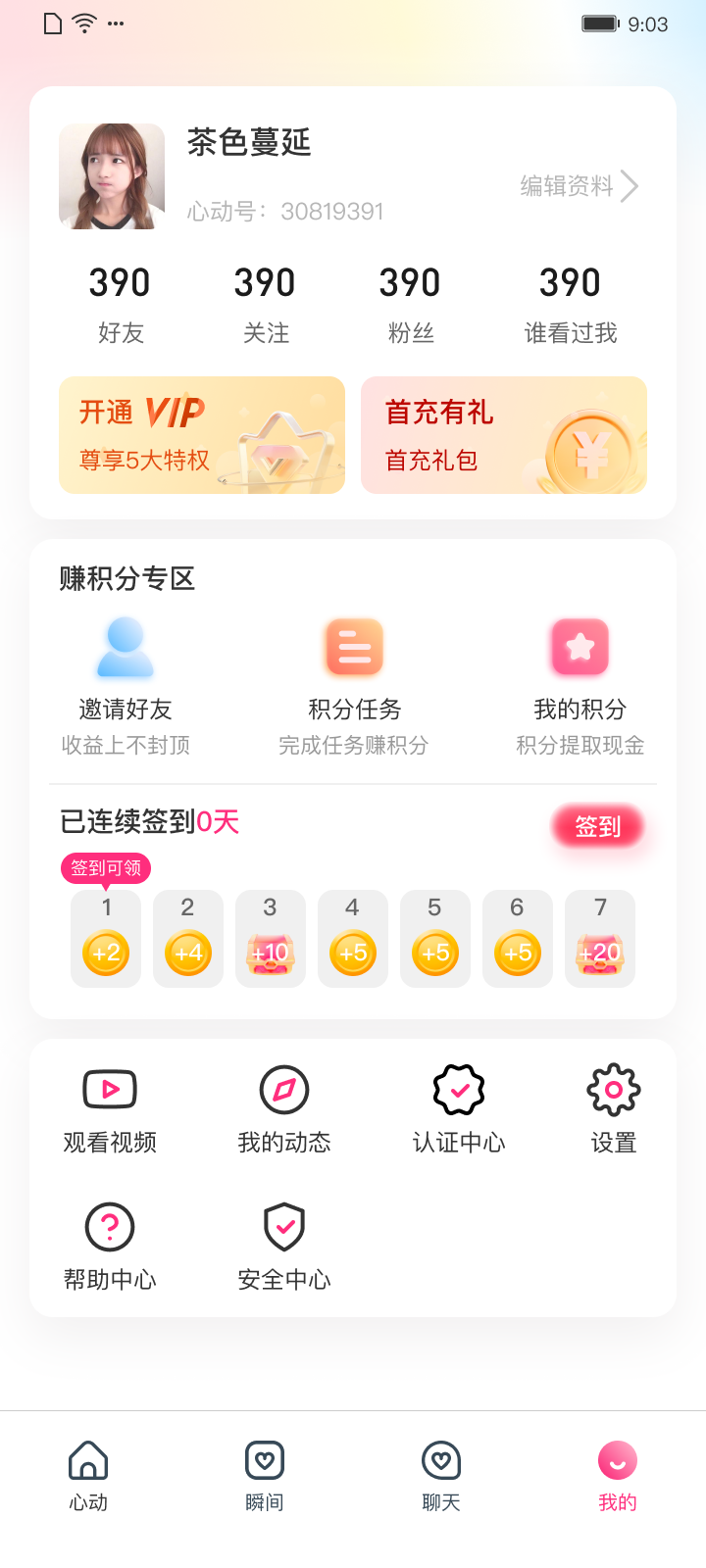Open 编辑资料 to edit profile
Viewport: 706px width, 1568px height.
point(579,186)
